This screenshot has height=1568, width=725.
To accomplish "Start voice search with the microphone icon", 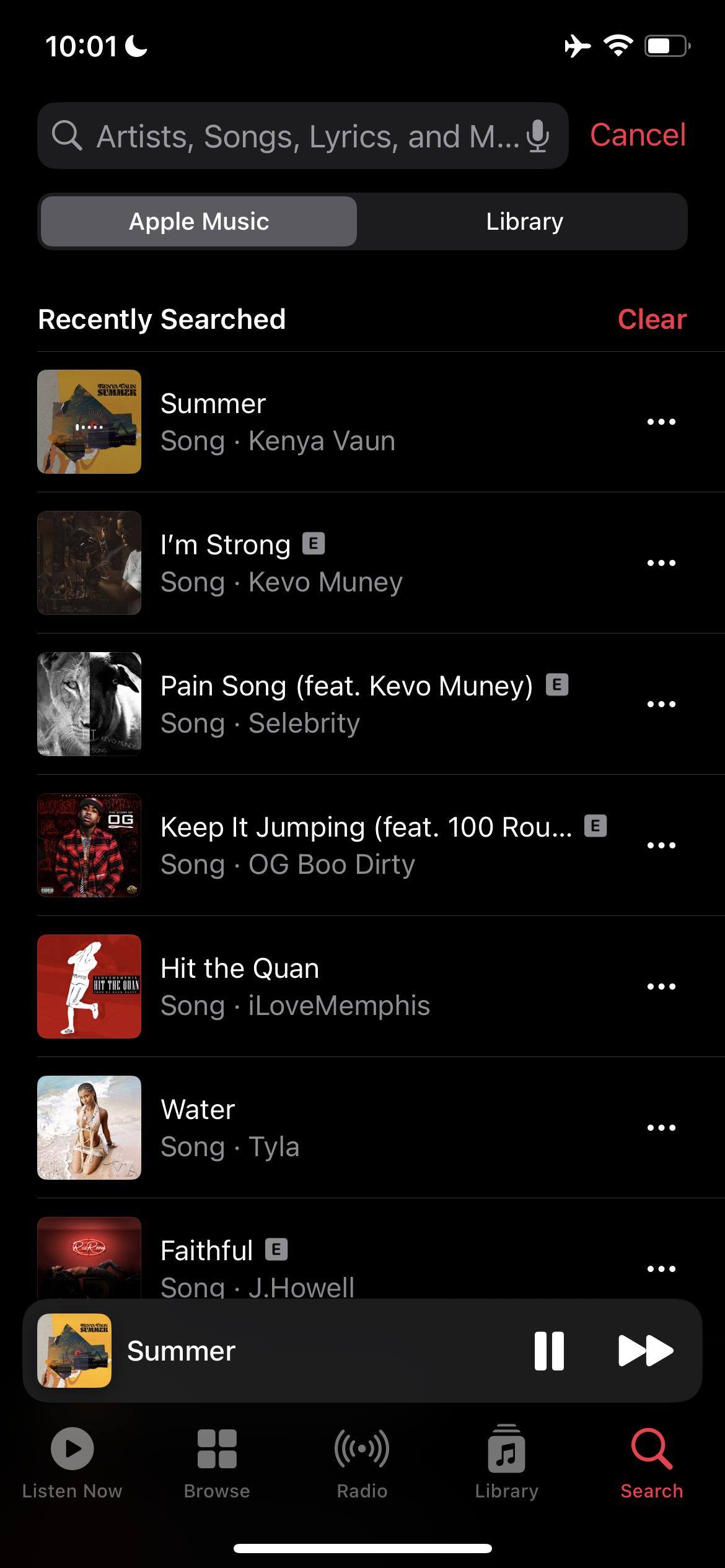I will [538, 136].
